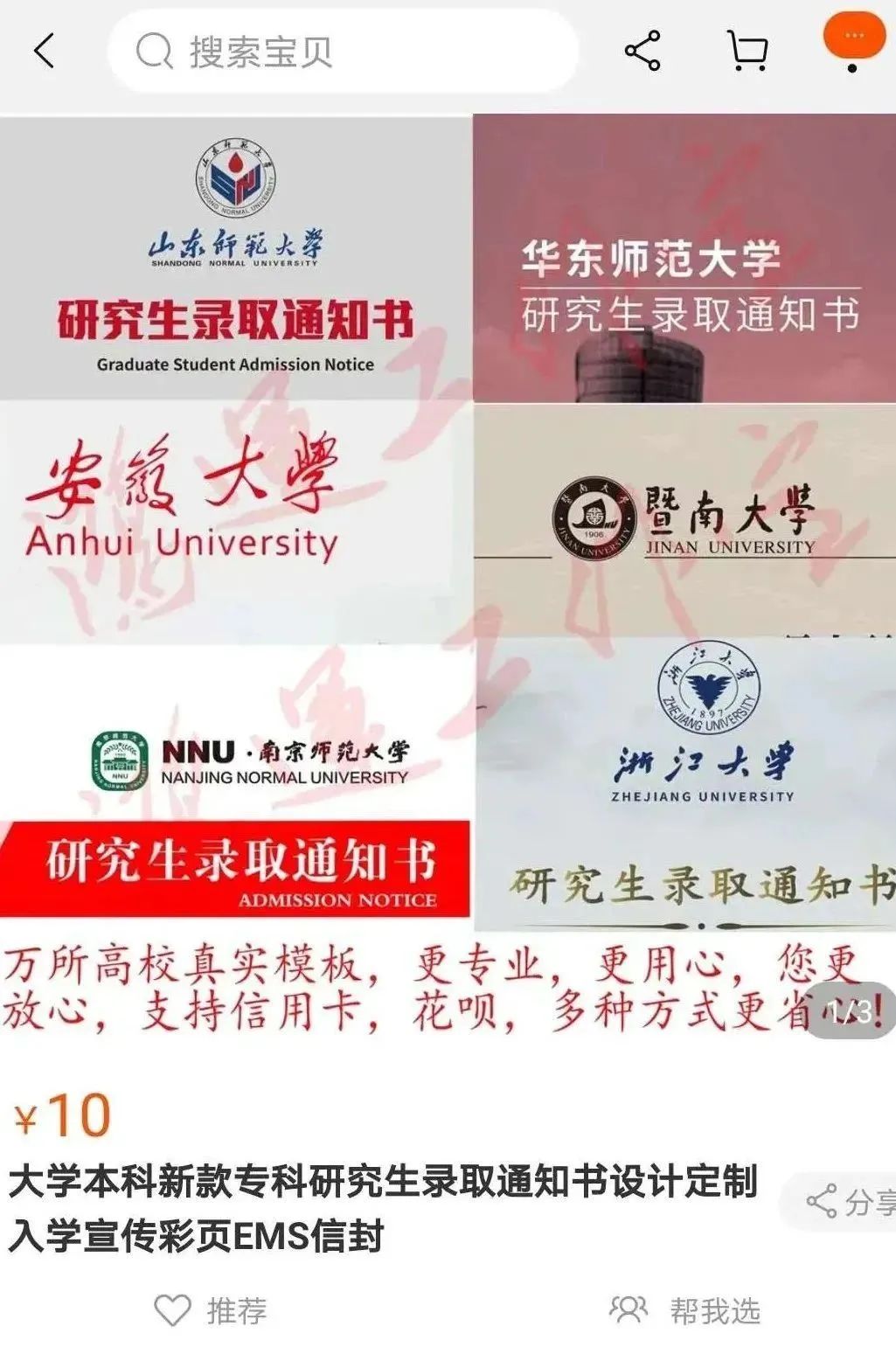
Task: Tap the 帮我选 button
Action: (x=685, y=1310)
